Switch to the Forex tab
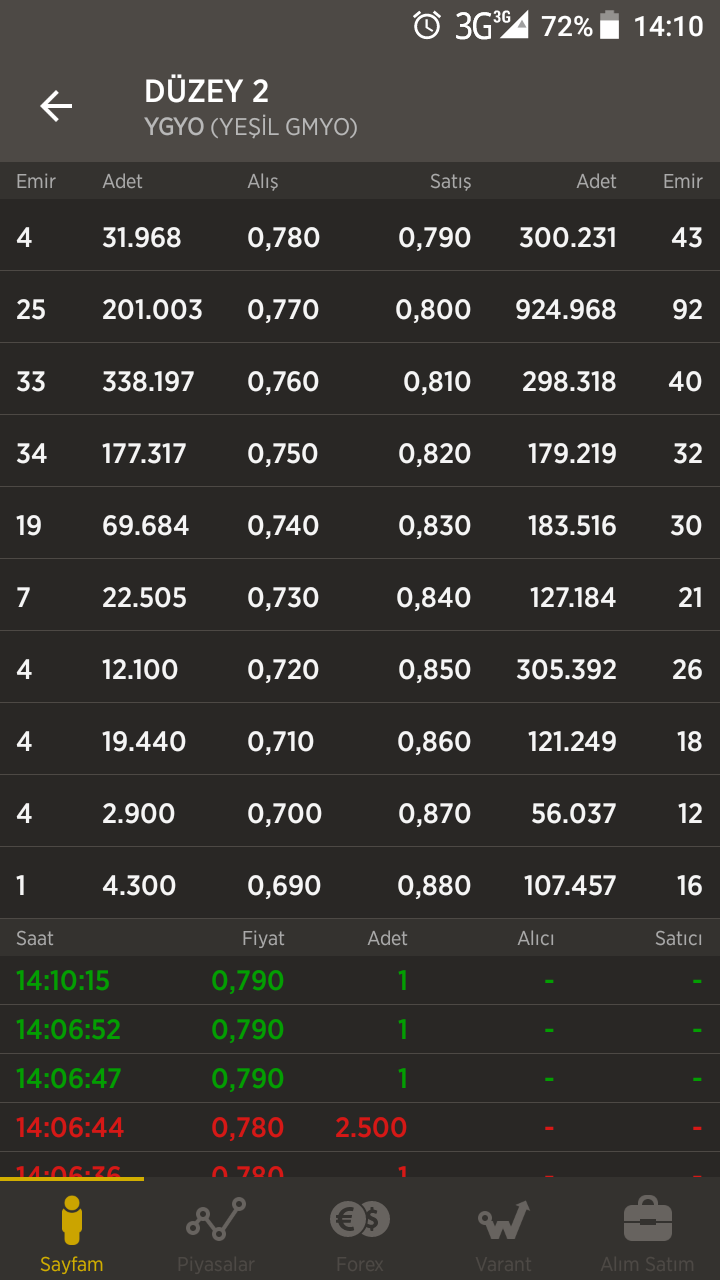 pos(360,1230)
